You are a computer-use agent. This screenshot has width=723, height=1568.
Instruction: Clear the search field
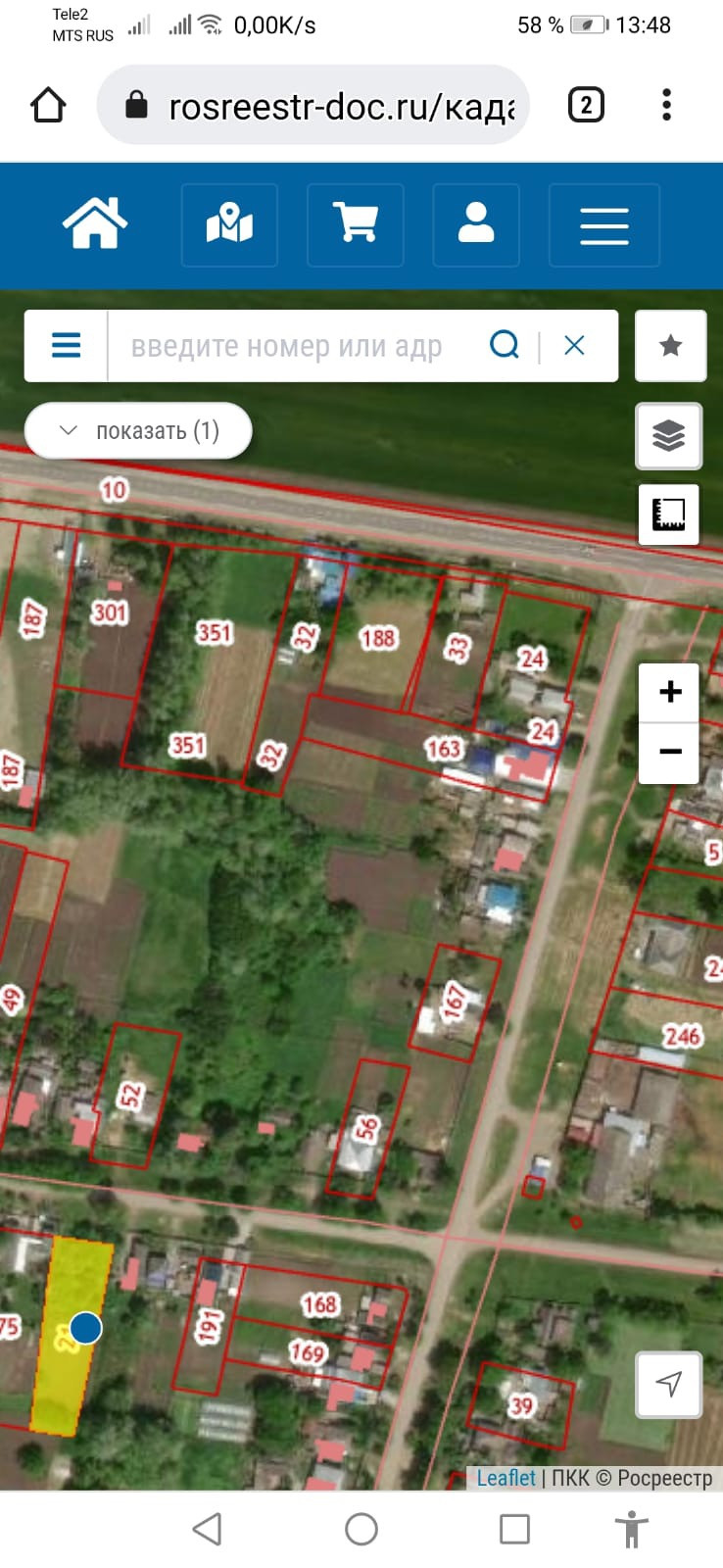coord(574,345)
